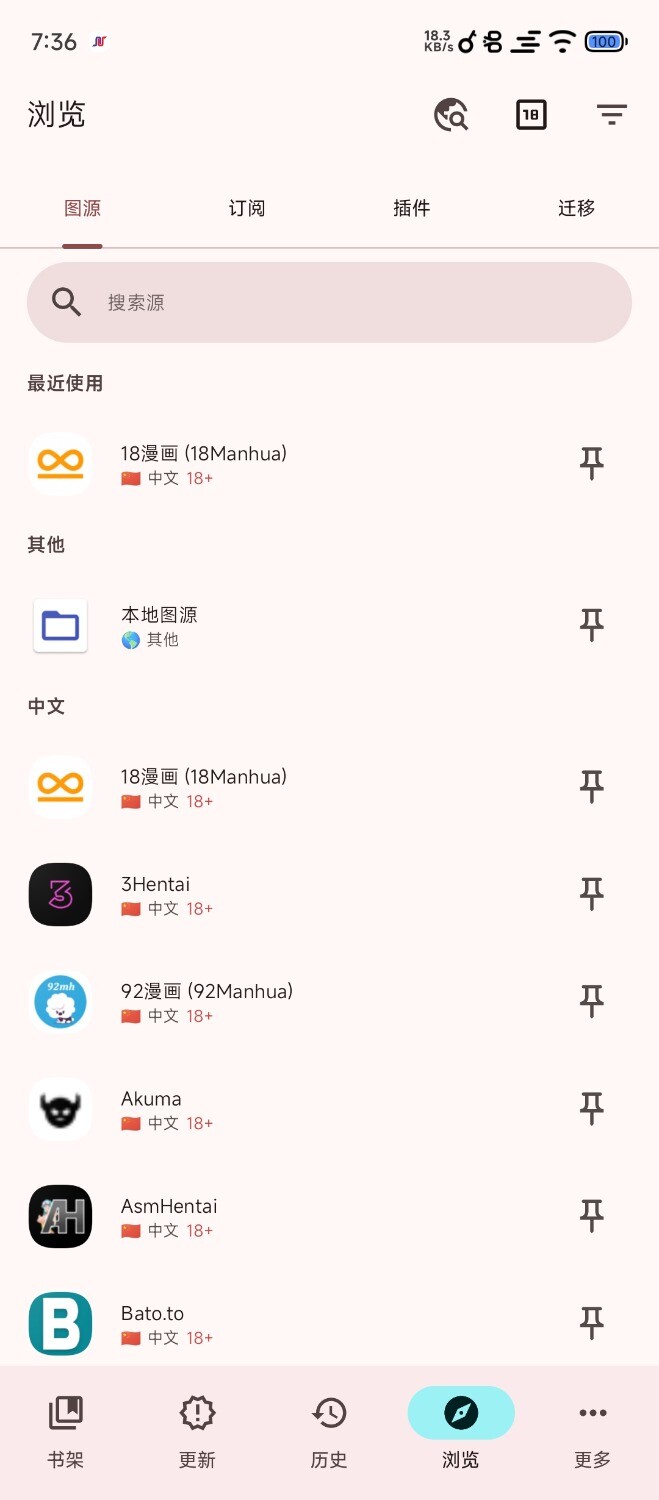Open the 更多 tab

592,1432
